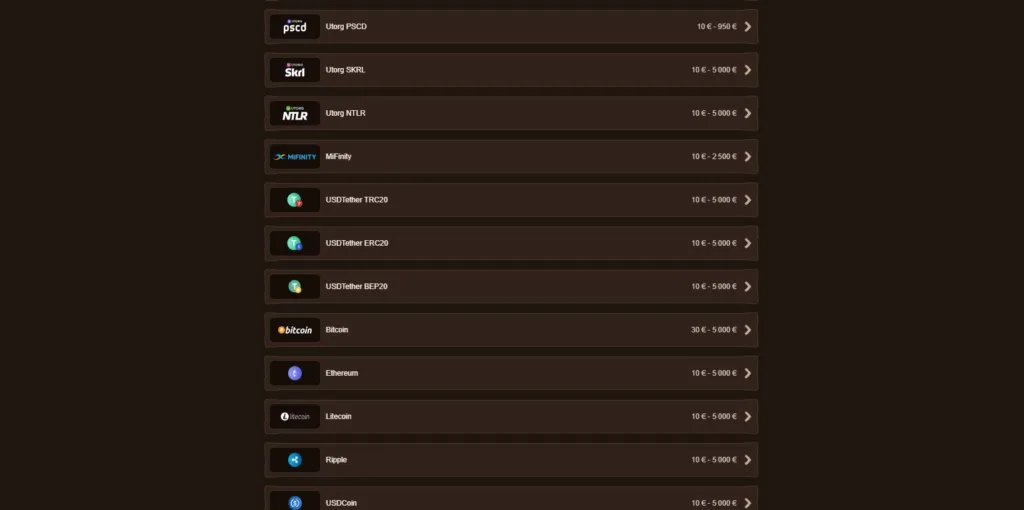Open the Utorg NTLR option
Screen dimensions: 1024x510
coord(511,113)
